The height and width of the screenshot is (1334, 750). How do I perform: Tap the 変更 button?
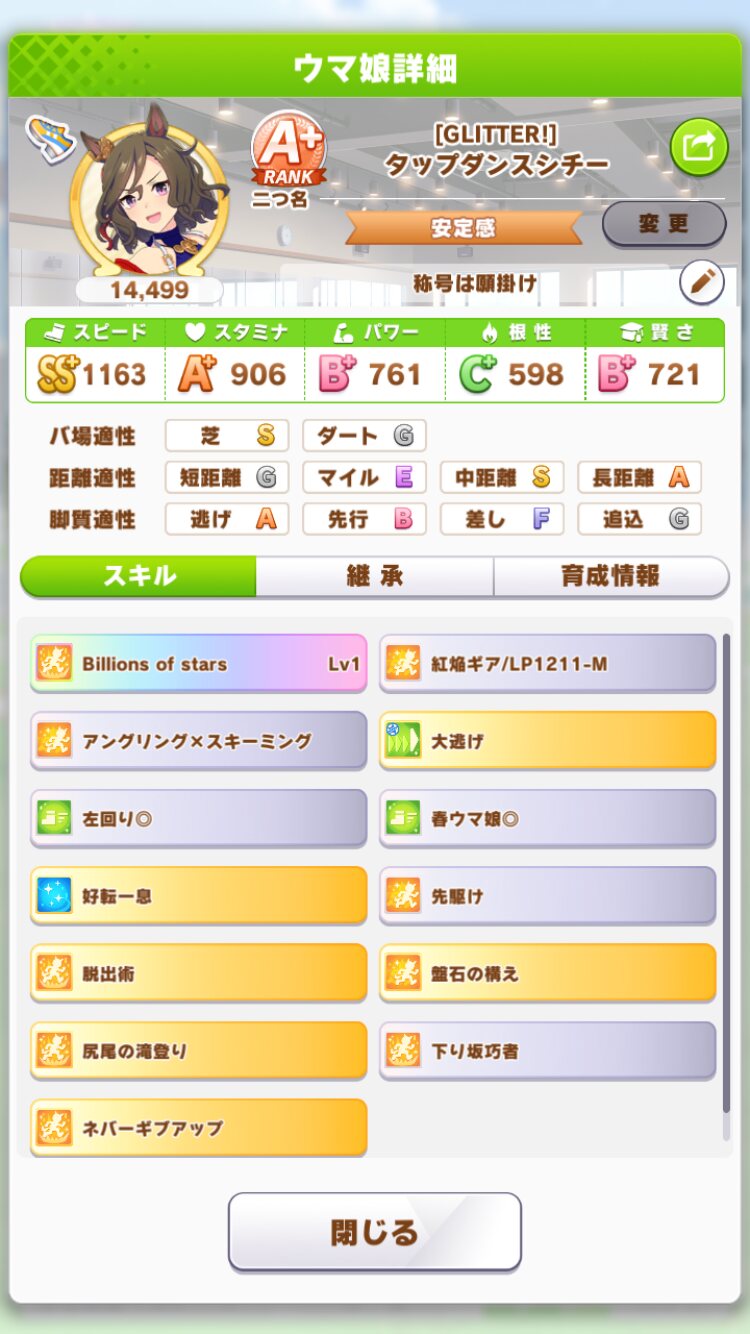[x=664, y=224]
